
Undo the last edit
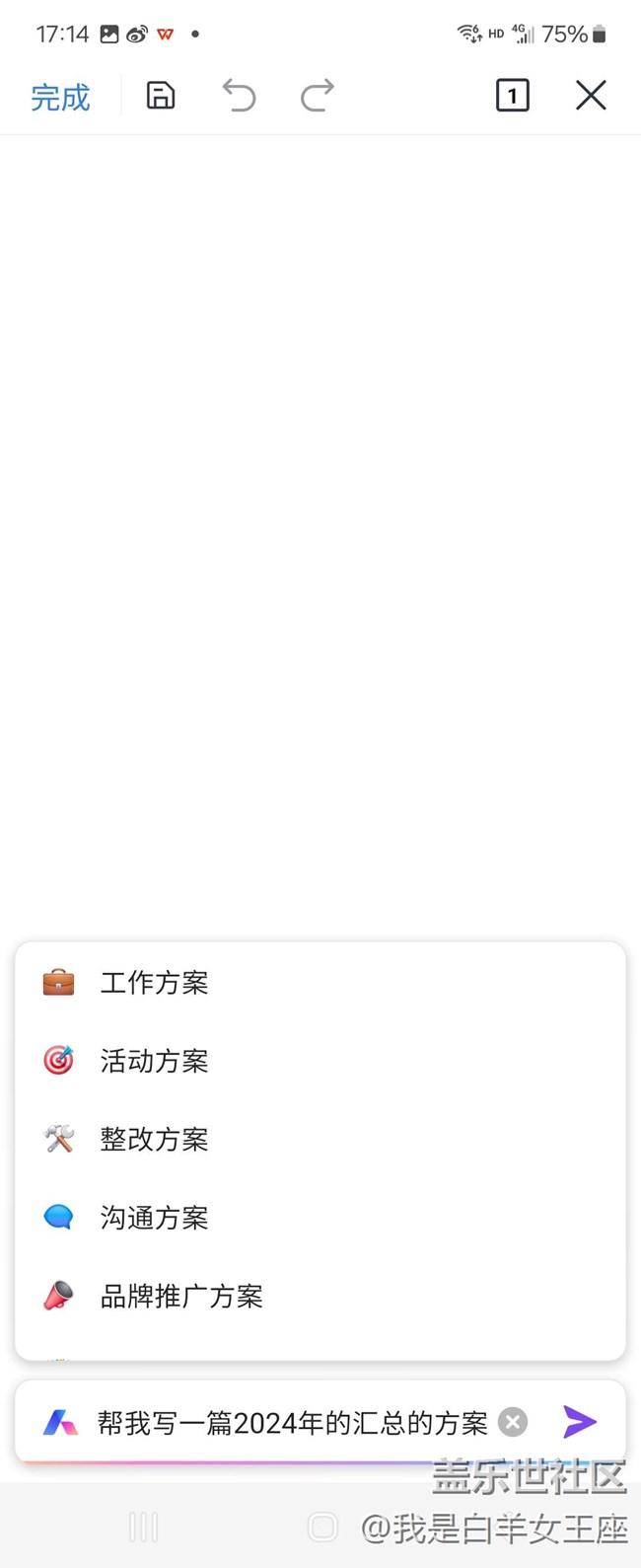[239, 96]
